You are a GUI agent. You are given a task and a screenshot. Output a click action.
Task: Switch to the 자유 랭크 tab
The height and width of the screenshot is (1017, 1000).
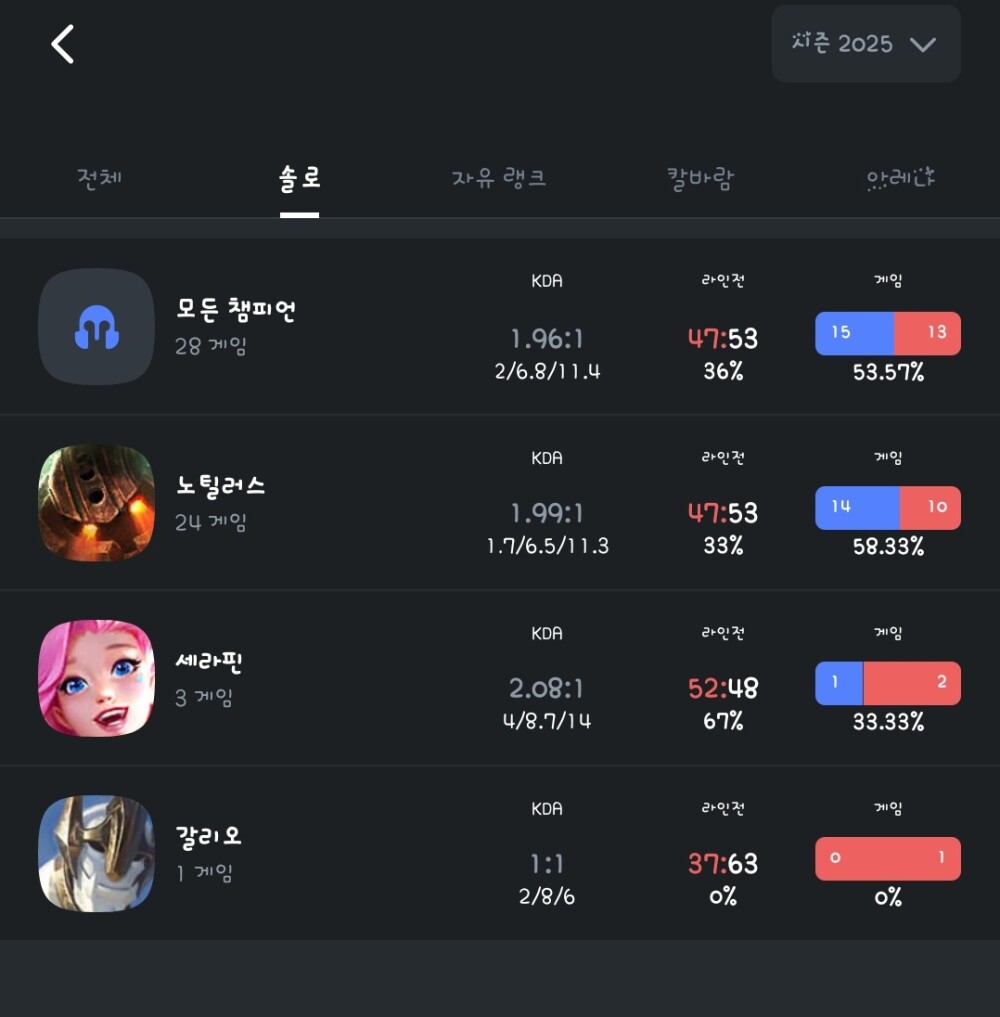pyautogui.click(x=499, y=179)
